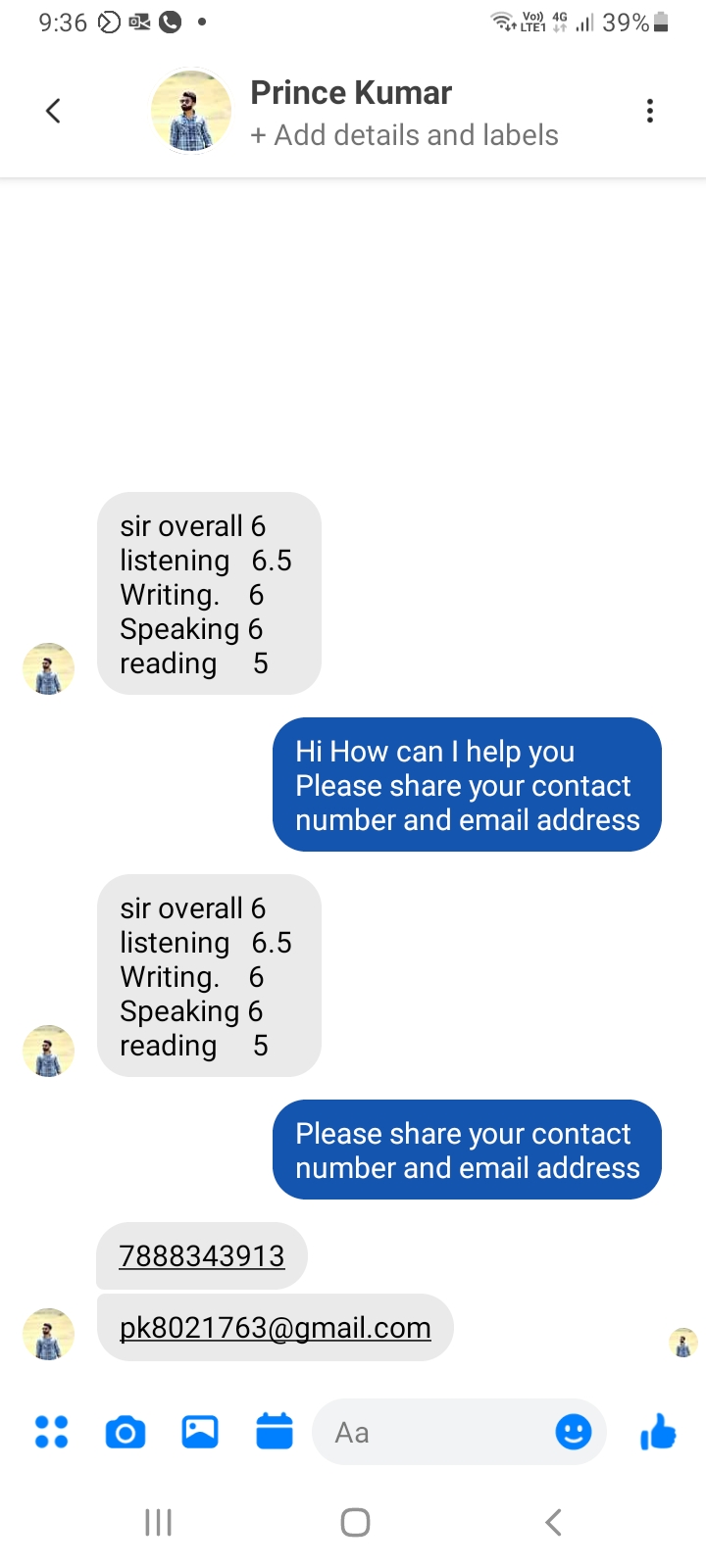This screenshot has width=706, height=1568.
Task: Tap the system home button
Action: 355,1522
